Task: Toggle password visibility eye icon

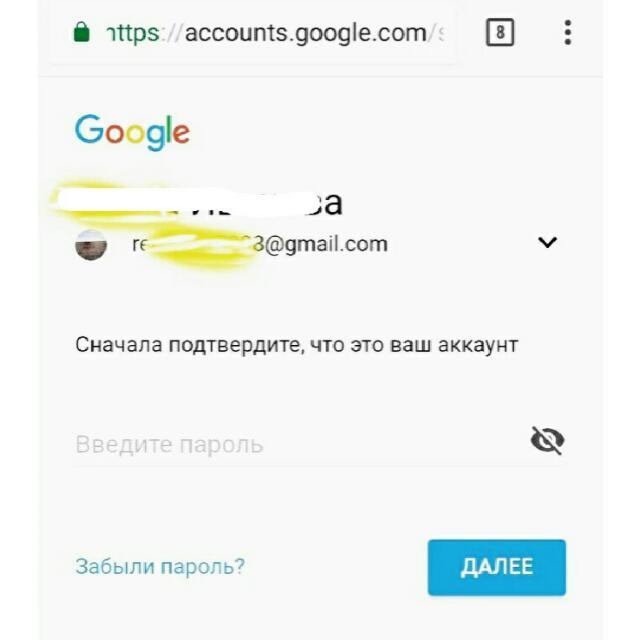Action: (547, 441)
